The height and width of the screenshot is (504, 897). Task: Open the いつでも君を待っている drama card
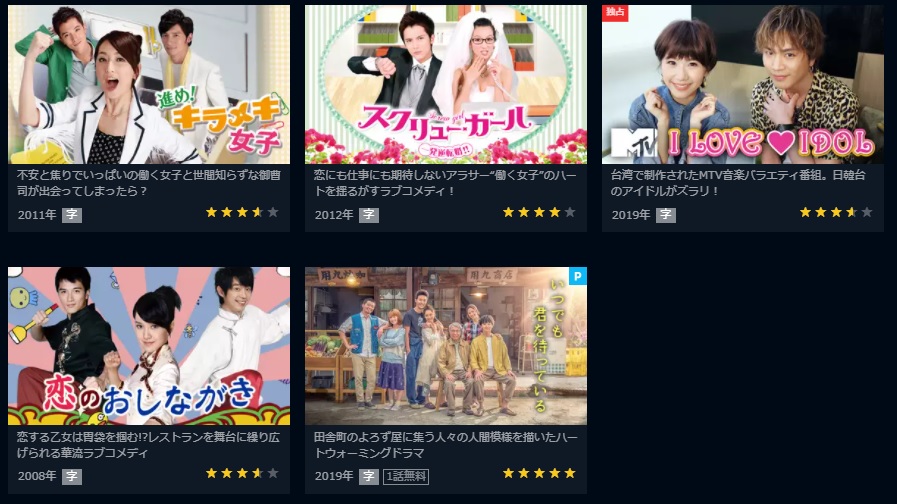tap(446, 346)
